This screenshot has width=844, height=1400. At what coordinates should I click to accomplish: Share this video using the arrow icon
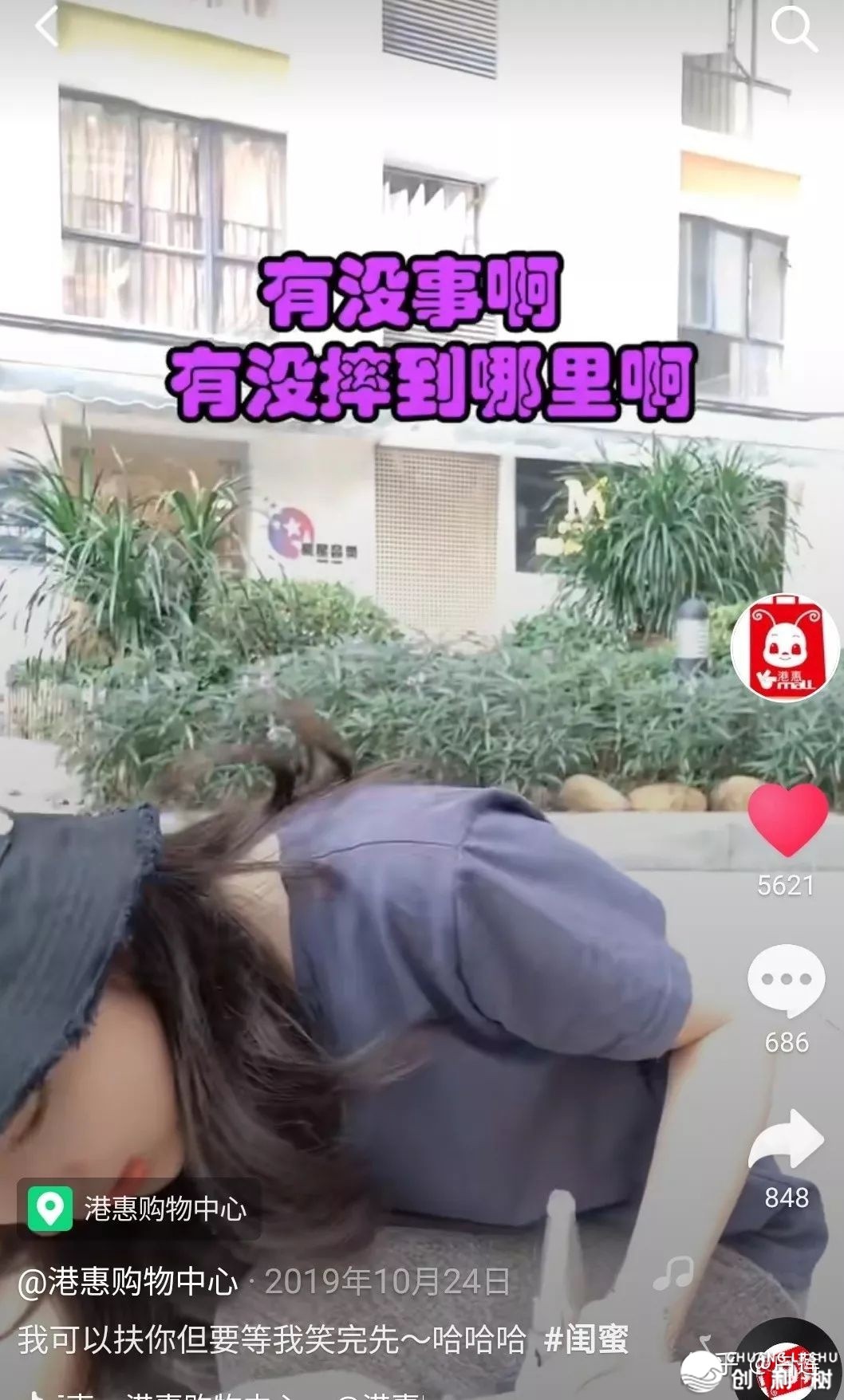pyautogui.click(x=786, y=1141)
